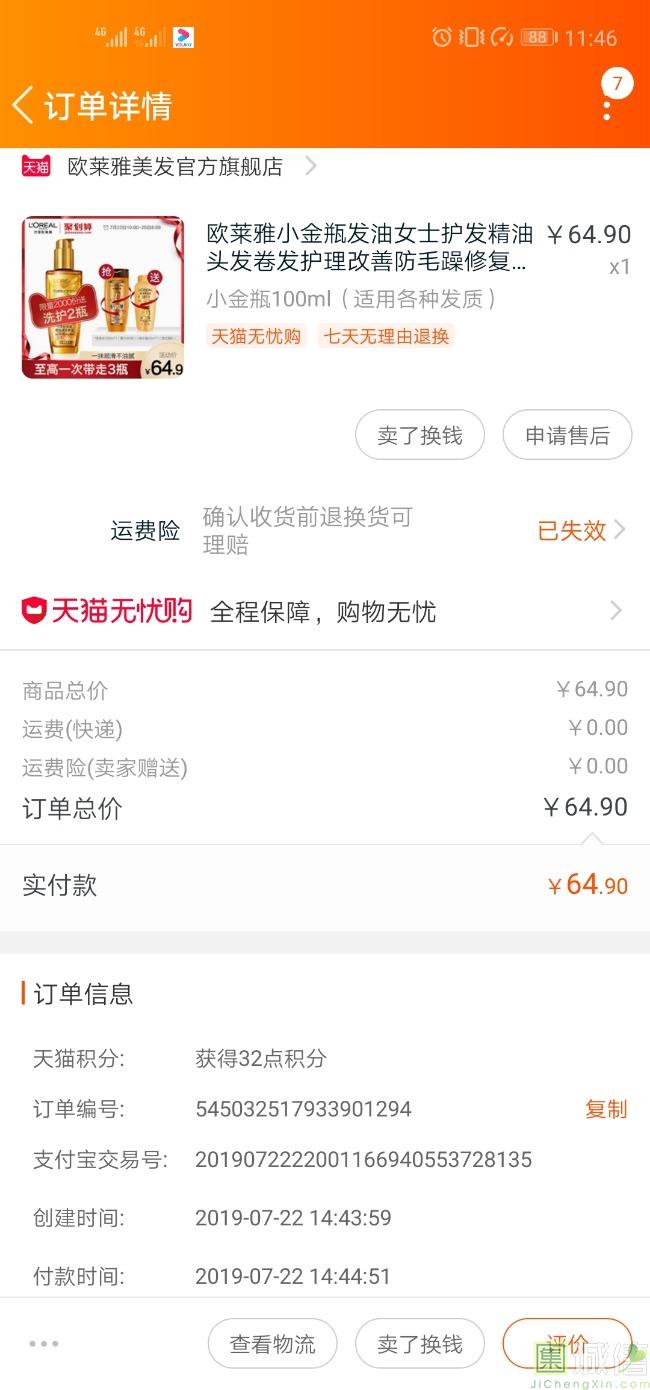Screen dimensions: 650x1390
Task: Copy the order number with 复制
Action: click(x=606, y=1109)
